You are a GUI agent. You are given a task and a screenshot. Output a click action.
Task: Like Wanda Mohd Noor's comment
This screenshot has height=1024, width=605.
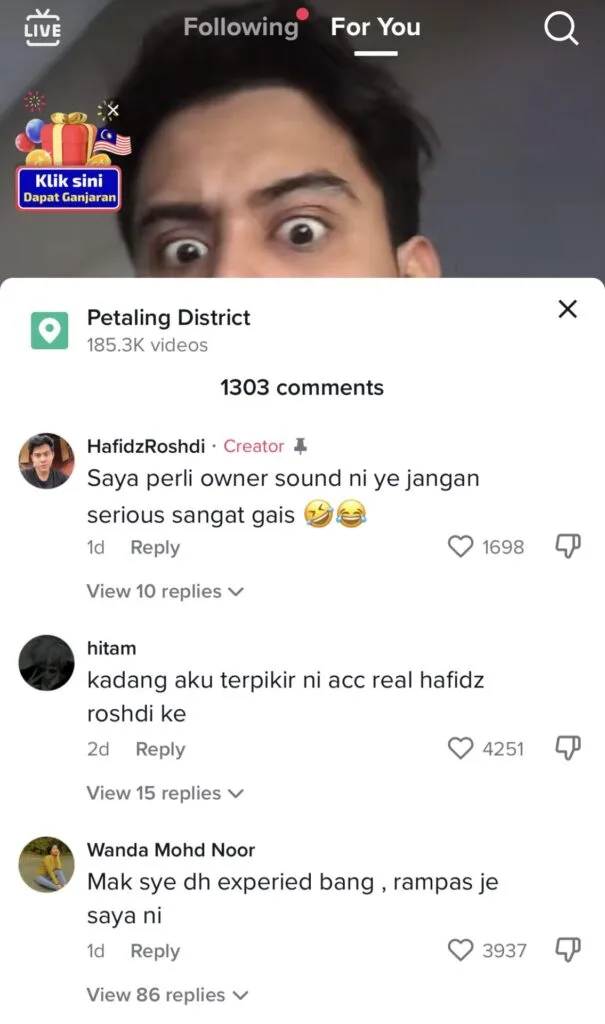[460, 951]
